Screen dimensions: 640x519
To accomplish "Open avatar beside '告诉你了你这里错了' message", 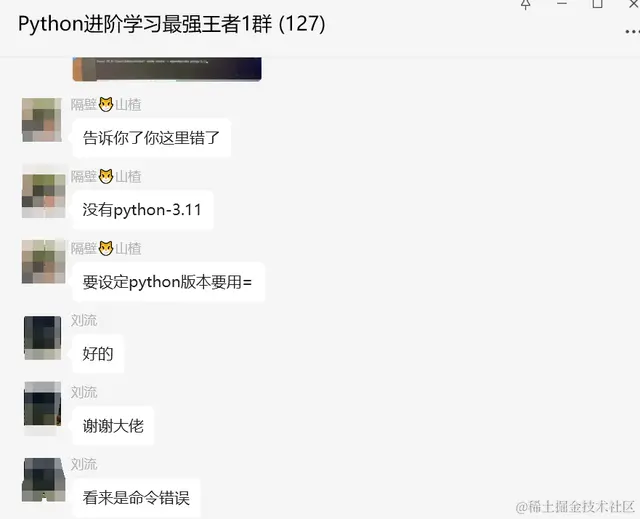I will pos(42,120).
